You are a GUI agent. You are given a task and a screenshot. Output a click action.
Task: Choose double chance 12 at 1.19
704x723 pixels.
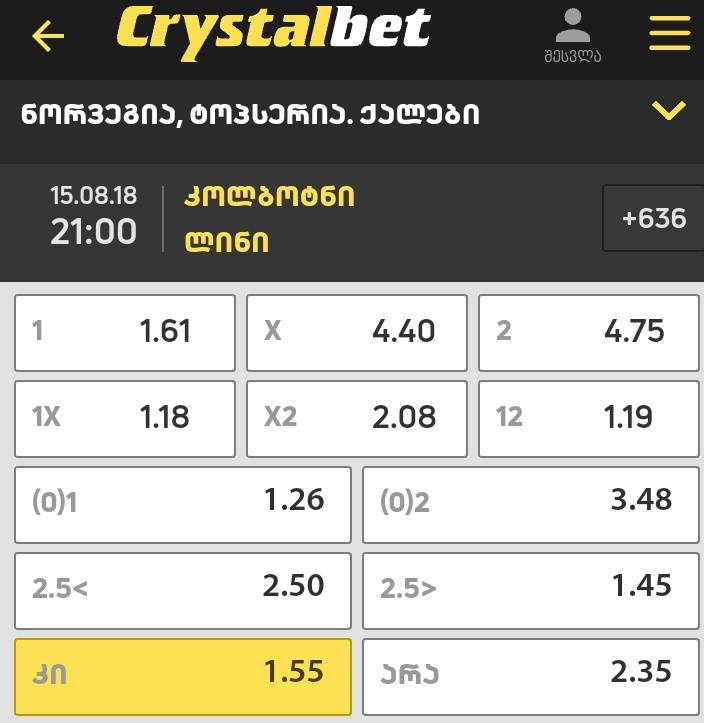tap(588, 417)
